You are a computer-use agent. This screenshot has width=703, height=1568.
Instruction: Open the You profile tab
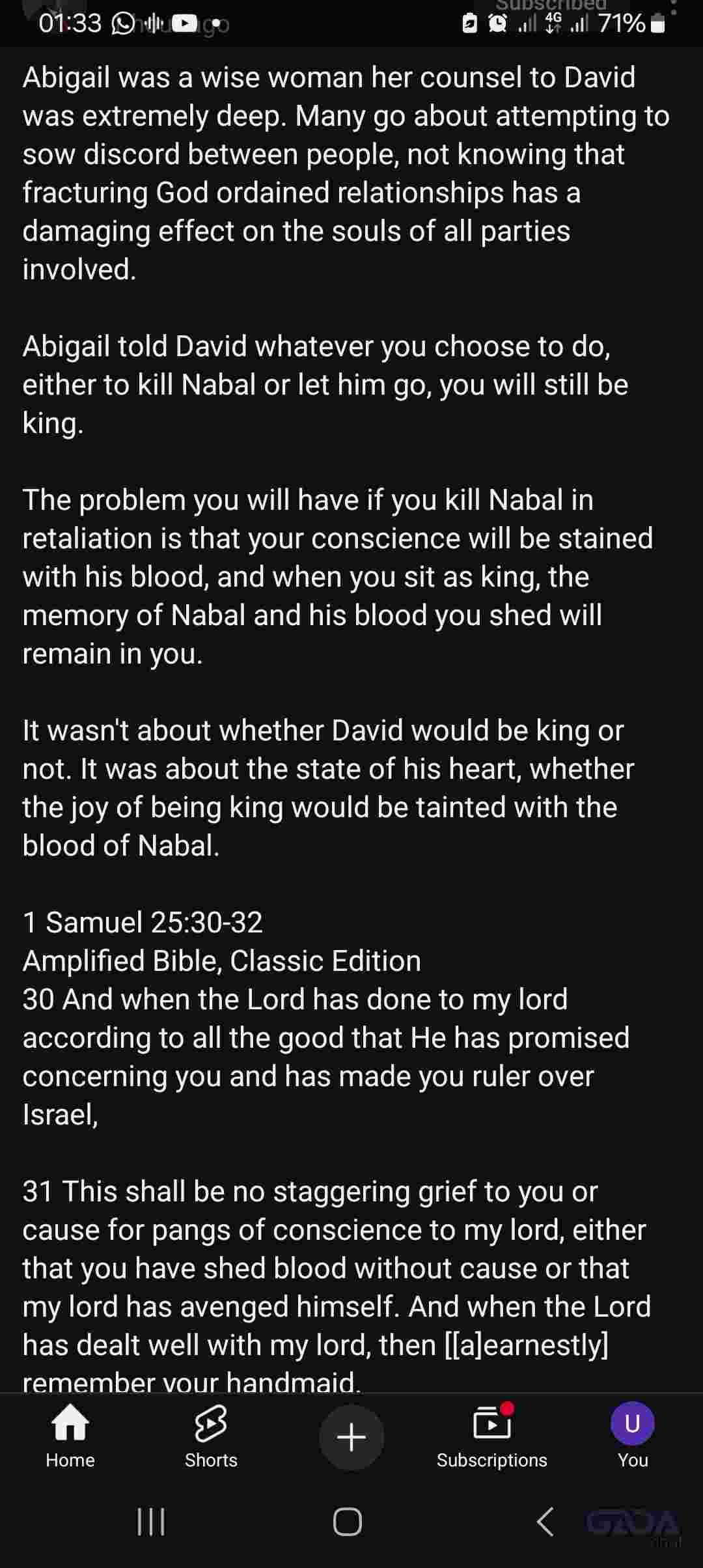pos(632,1435)
